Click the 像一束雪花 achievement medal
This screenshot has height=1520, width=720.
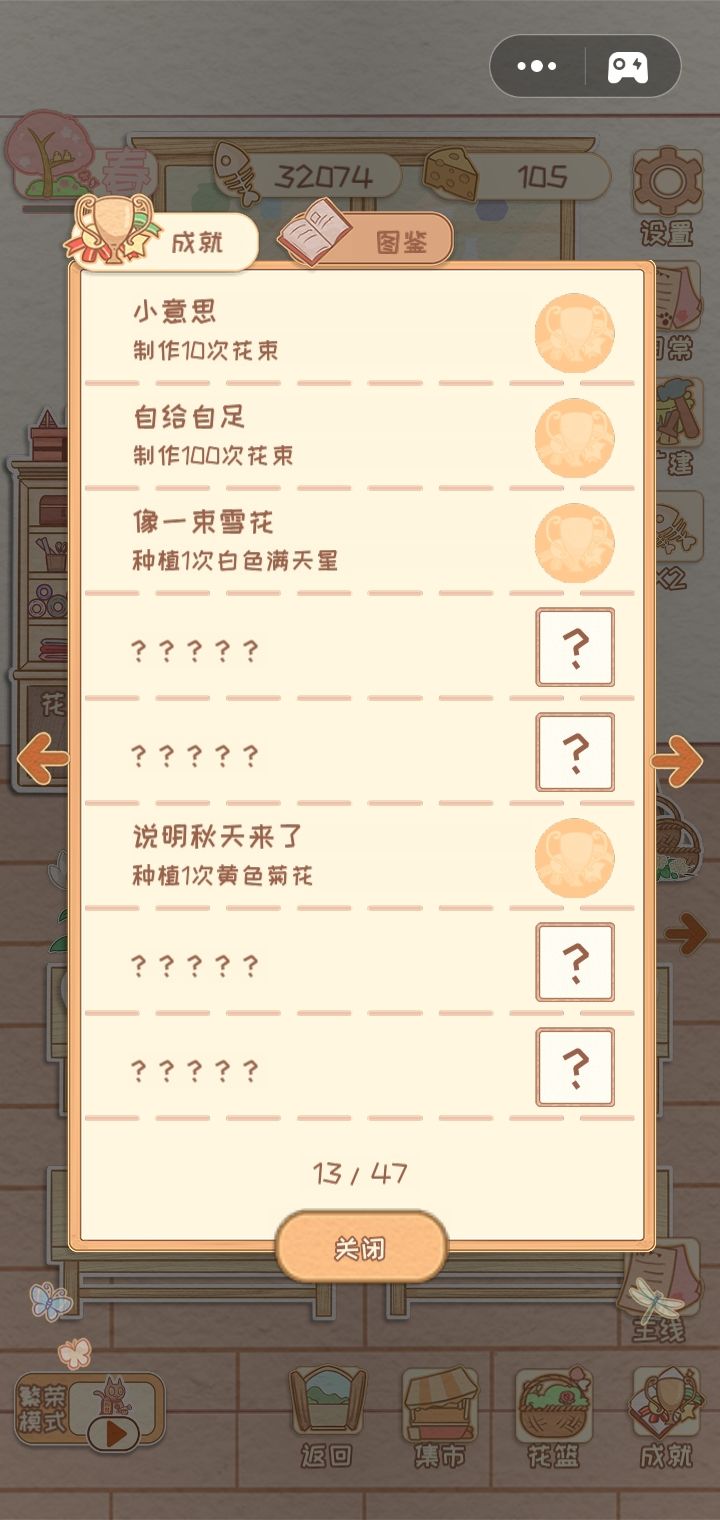575,544
